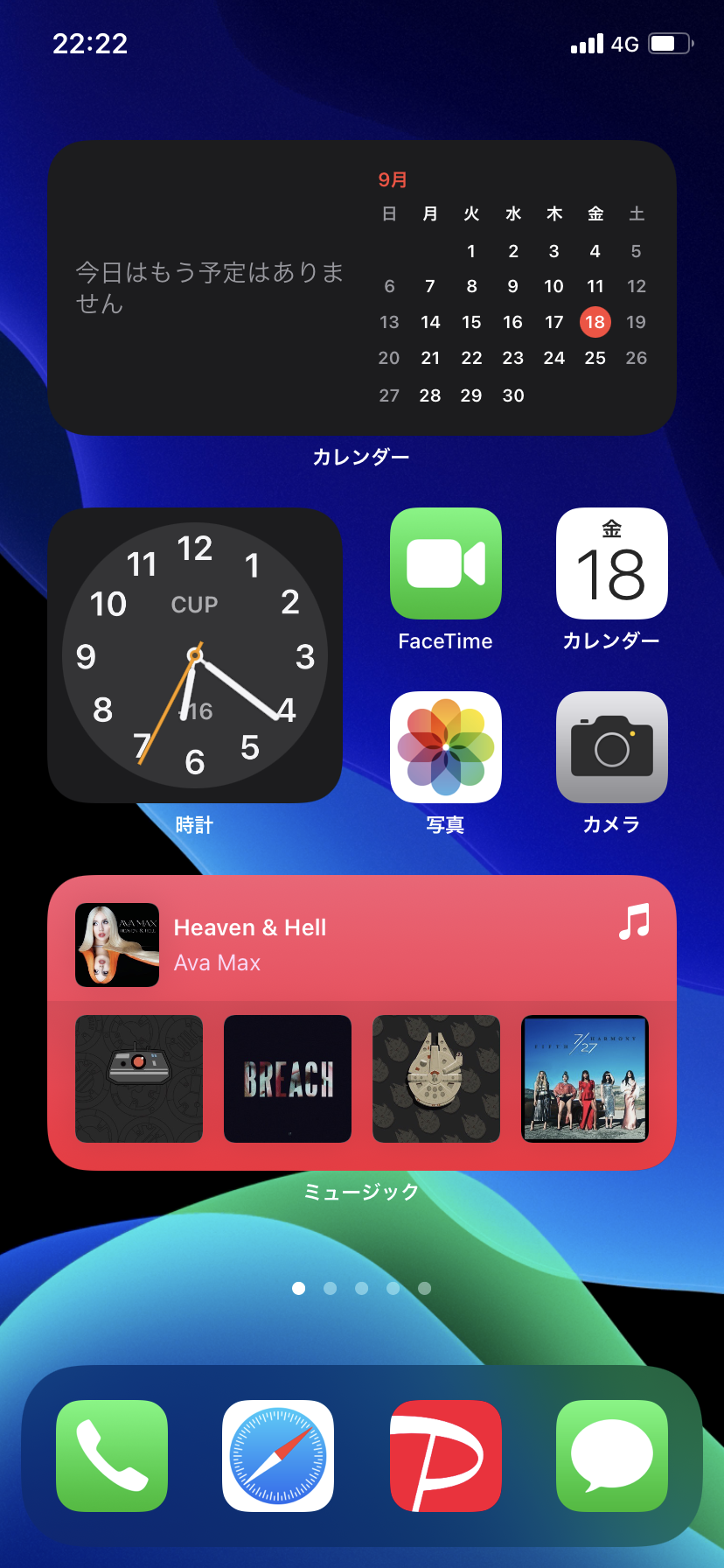Viewport: 724px width, 1568px height.
Task: Open Messages from the dock
Action: tap(611, 1456)
